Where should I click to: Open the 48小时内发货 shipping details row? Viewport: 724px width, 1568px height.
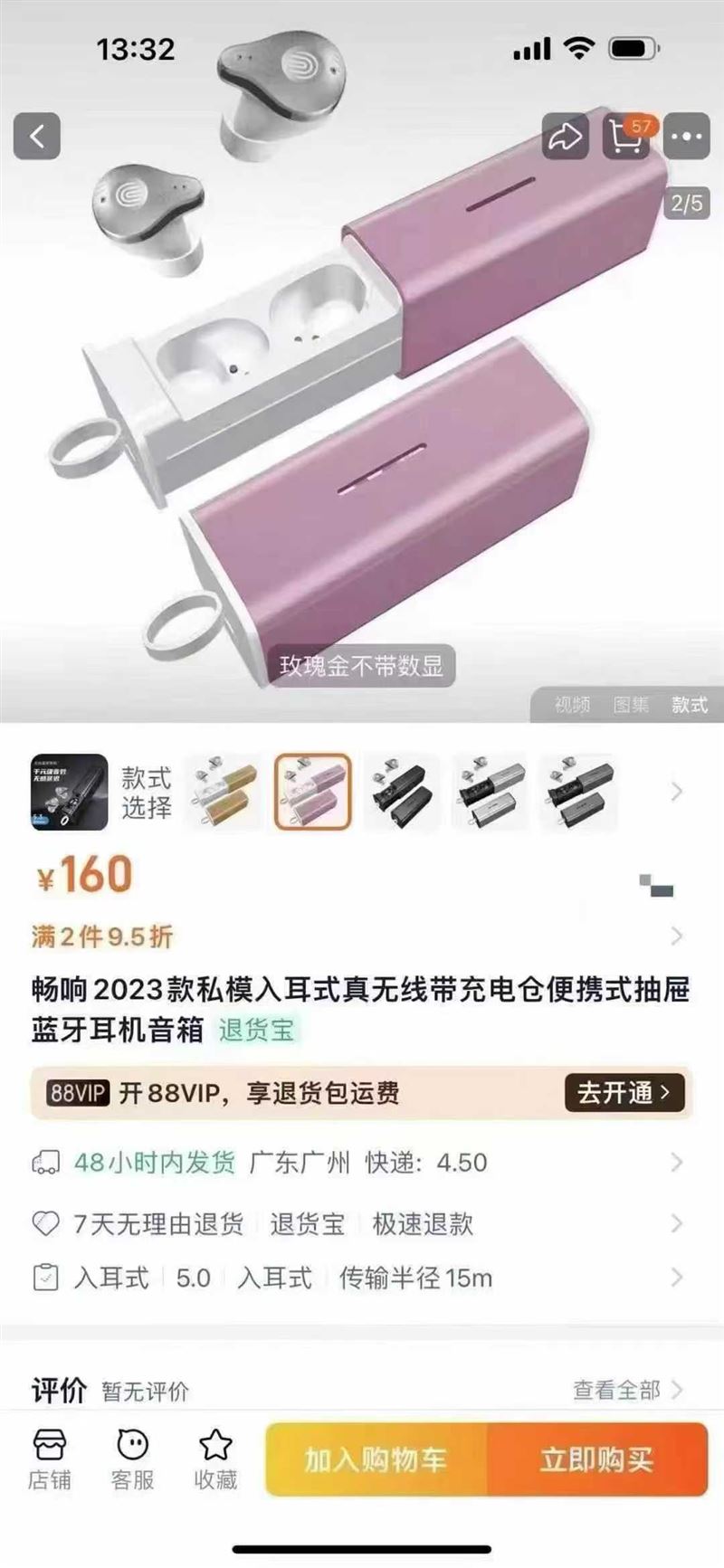tap(362, 1163)
